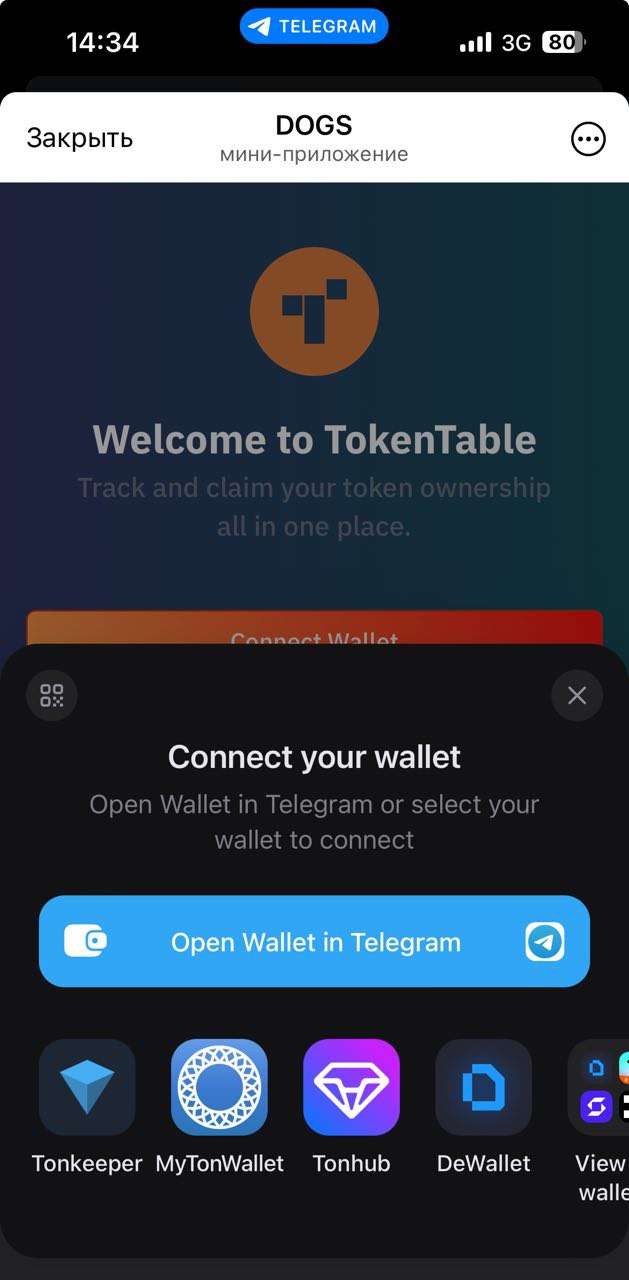Screen dimensions: 629x1280
Task: Choose MyTonWallet to connect
Action: point(219,1088)
